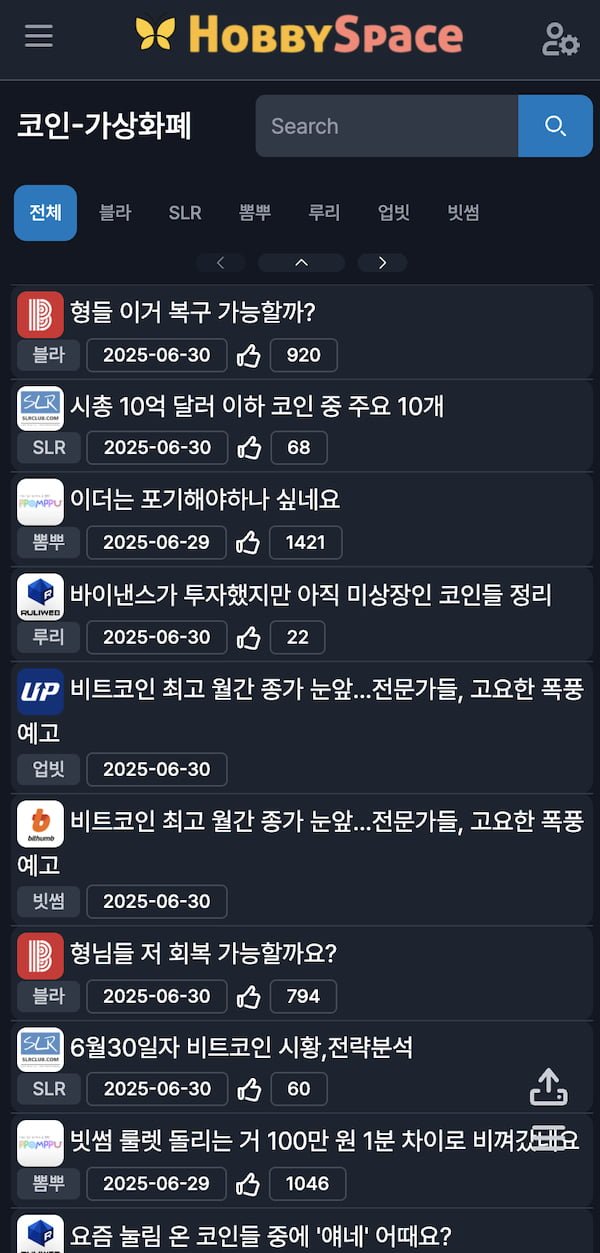The width and height of the screenshot is (600, 1253).
Task: Tap the floating share icon
Action: (x=548, y=1087)
